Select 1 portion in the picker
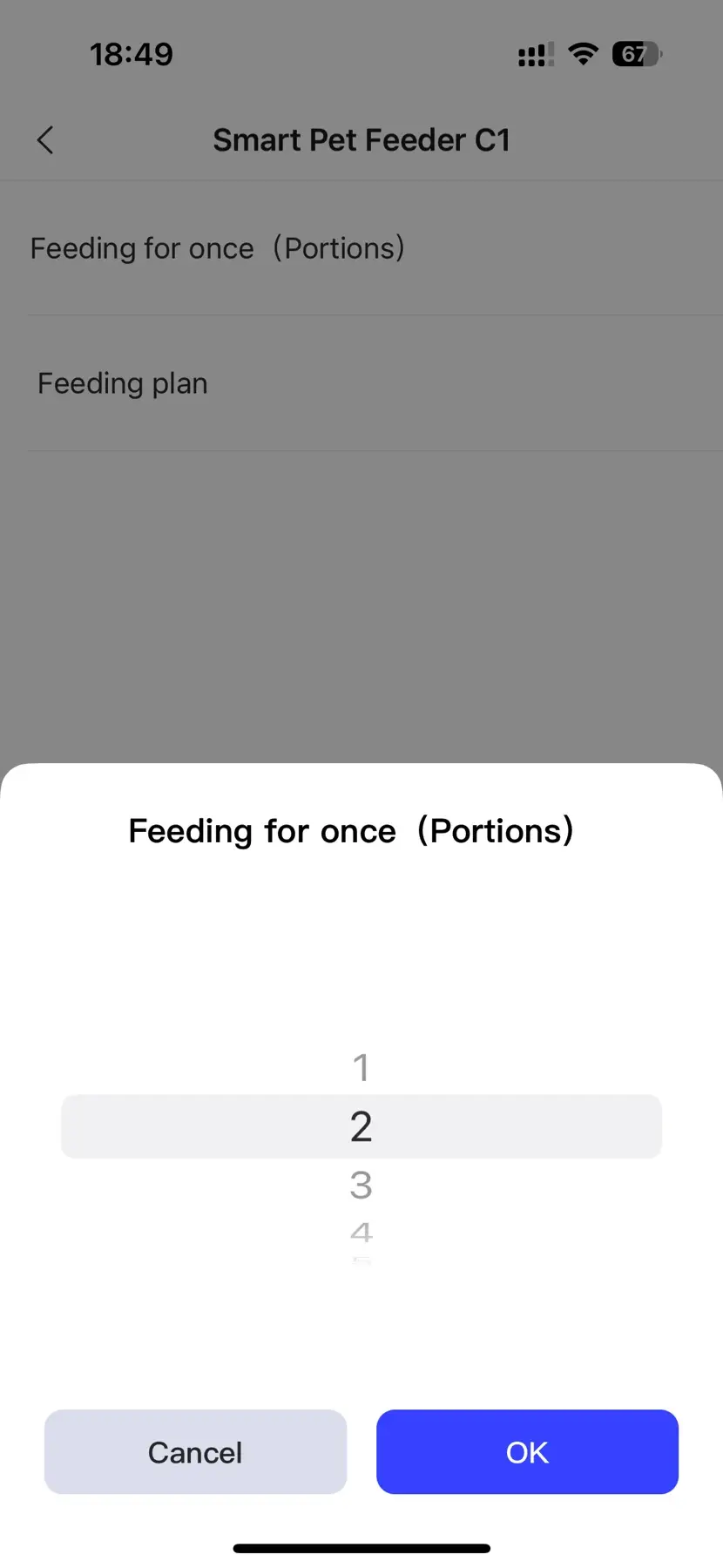 [361, 1068]
